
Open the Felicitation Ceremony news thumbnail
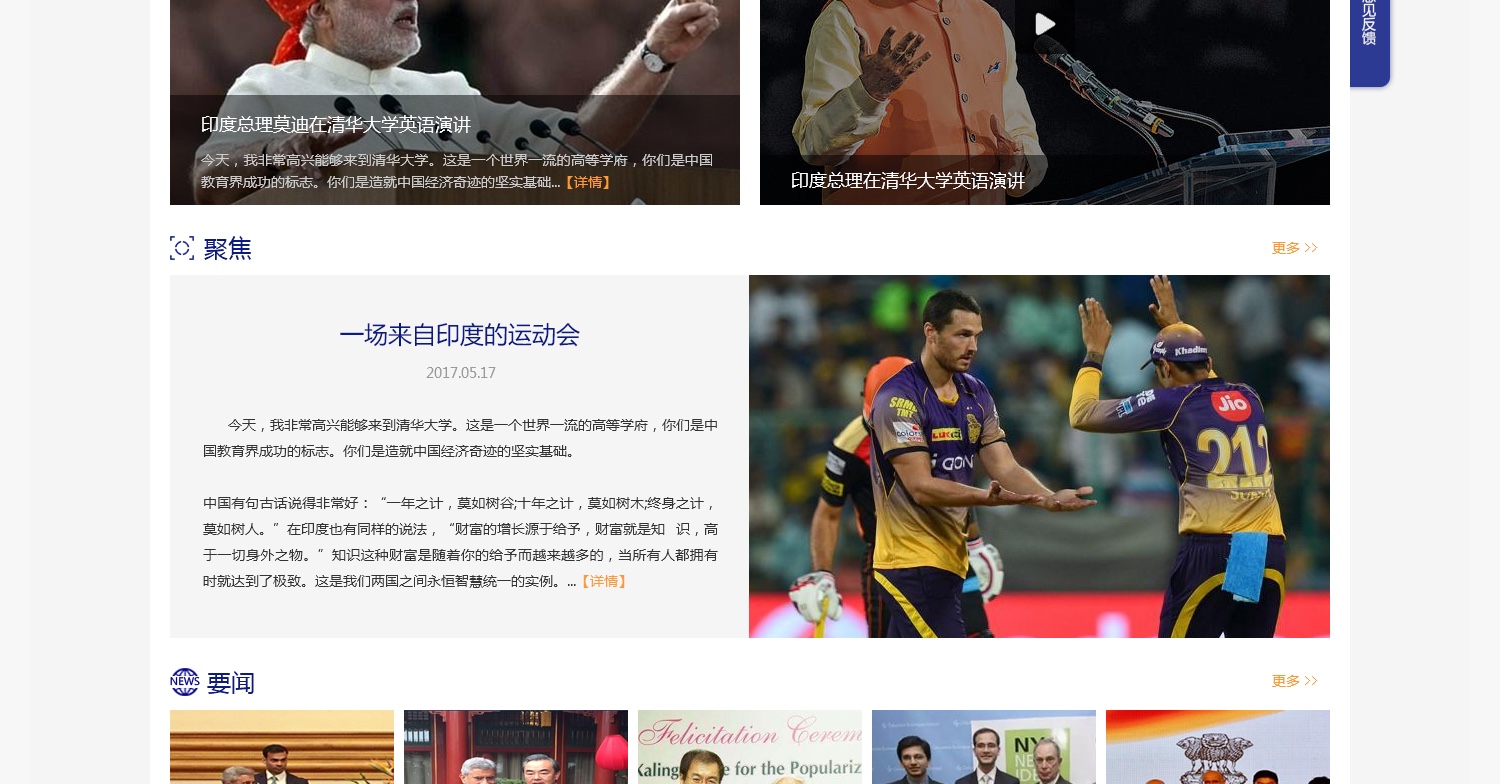point(749,747)
